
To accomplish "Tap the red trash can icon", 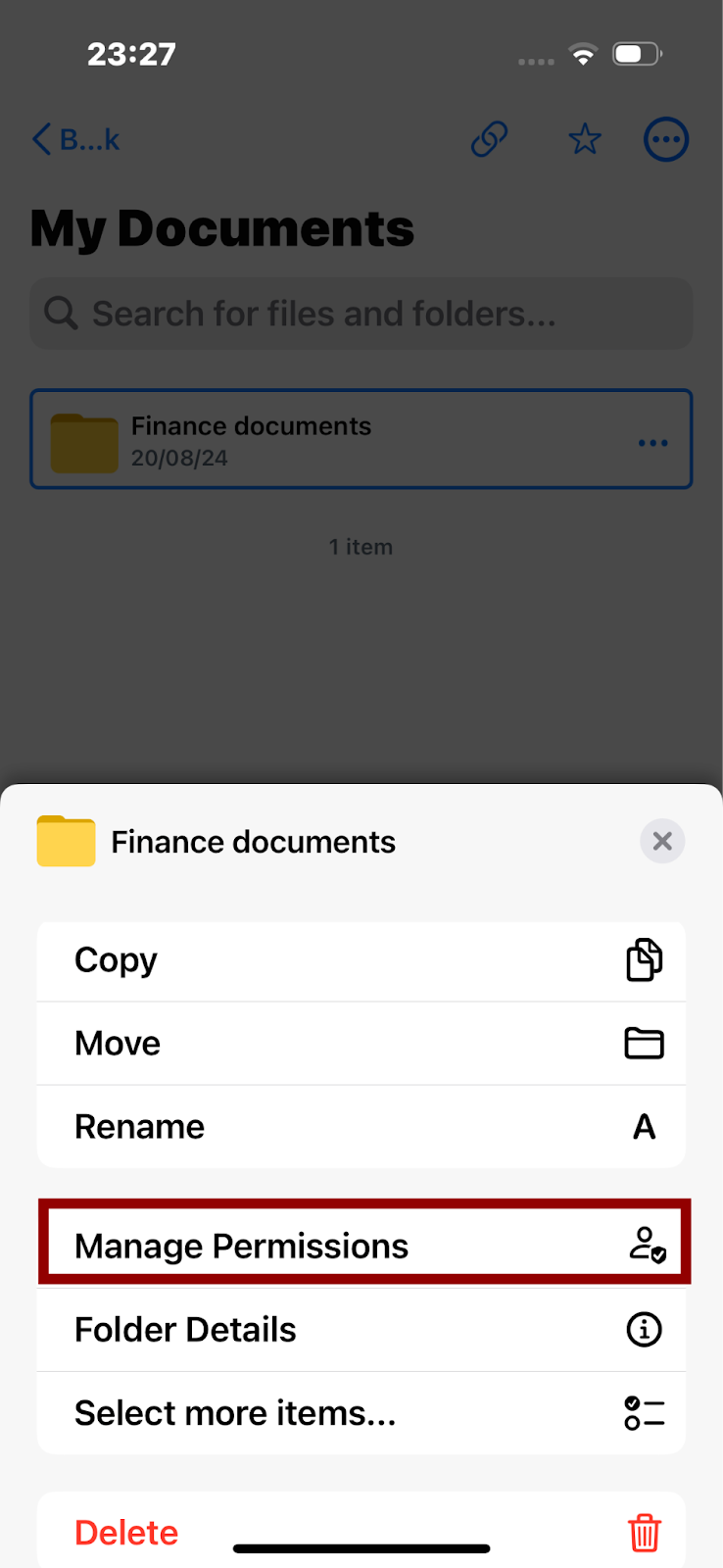I will coord(644,1532).
